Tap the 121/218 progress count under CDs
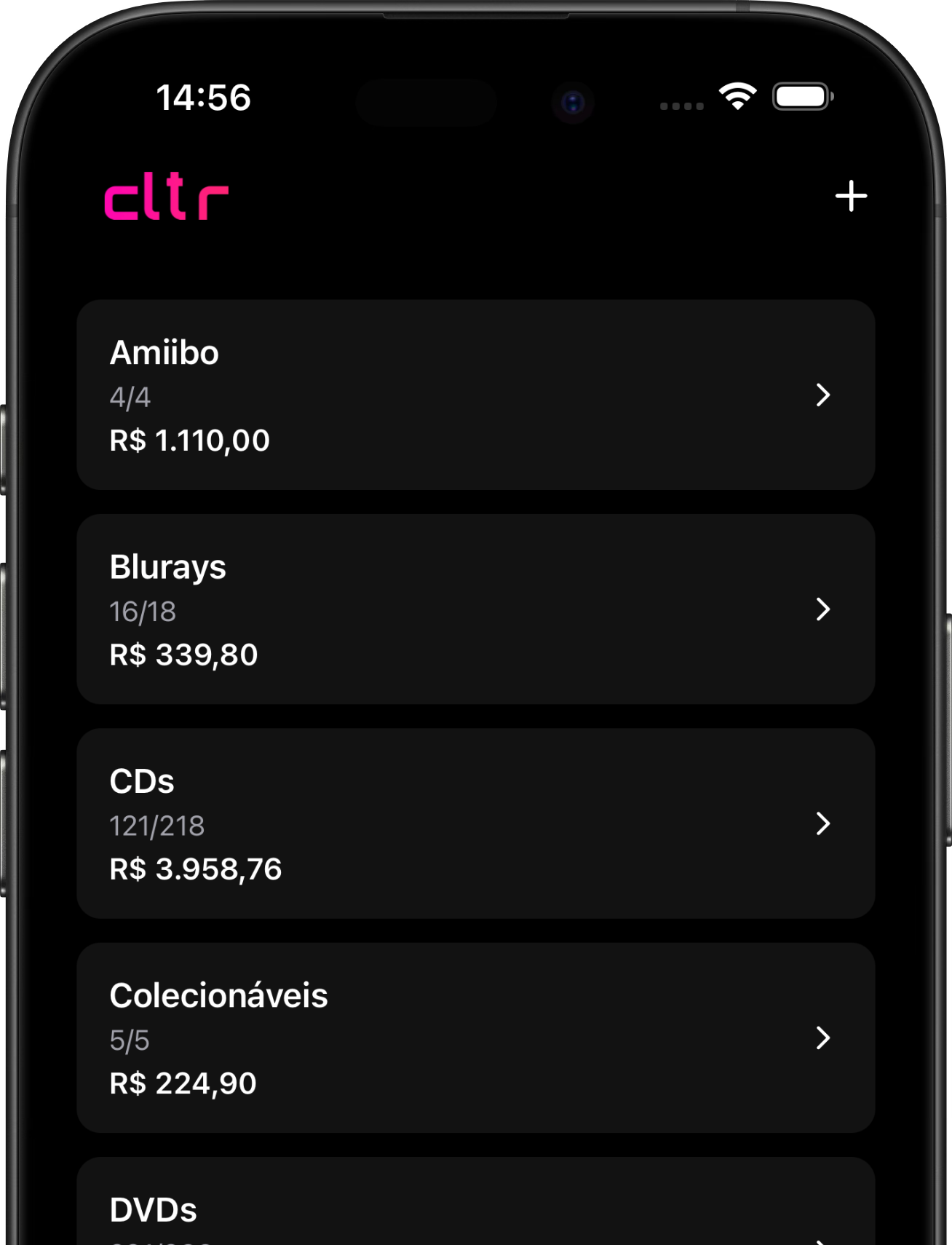Viewport: 952px width, 1245px height. pyautogui.click(x=157, y=825)
